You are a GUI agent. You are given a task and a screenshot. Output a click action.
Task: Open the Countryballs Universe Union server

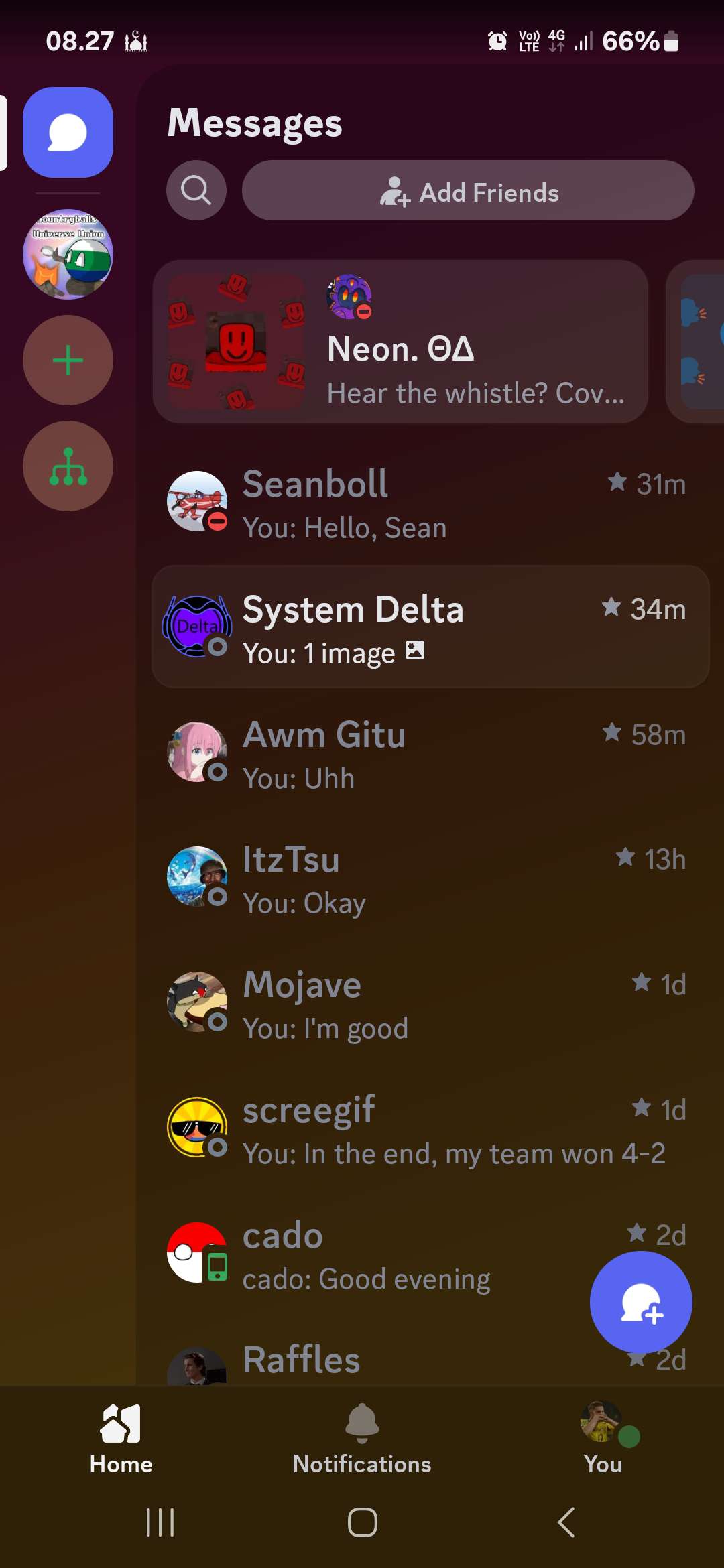coord(68,254)
